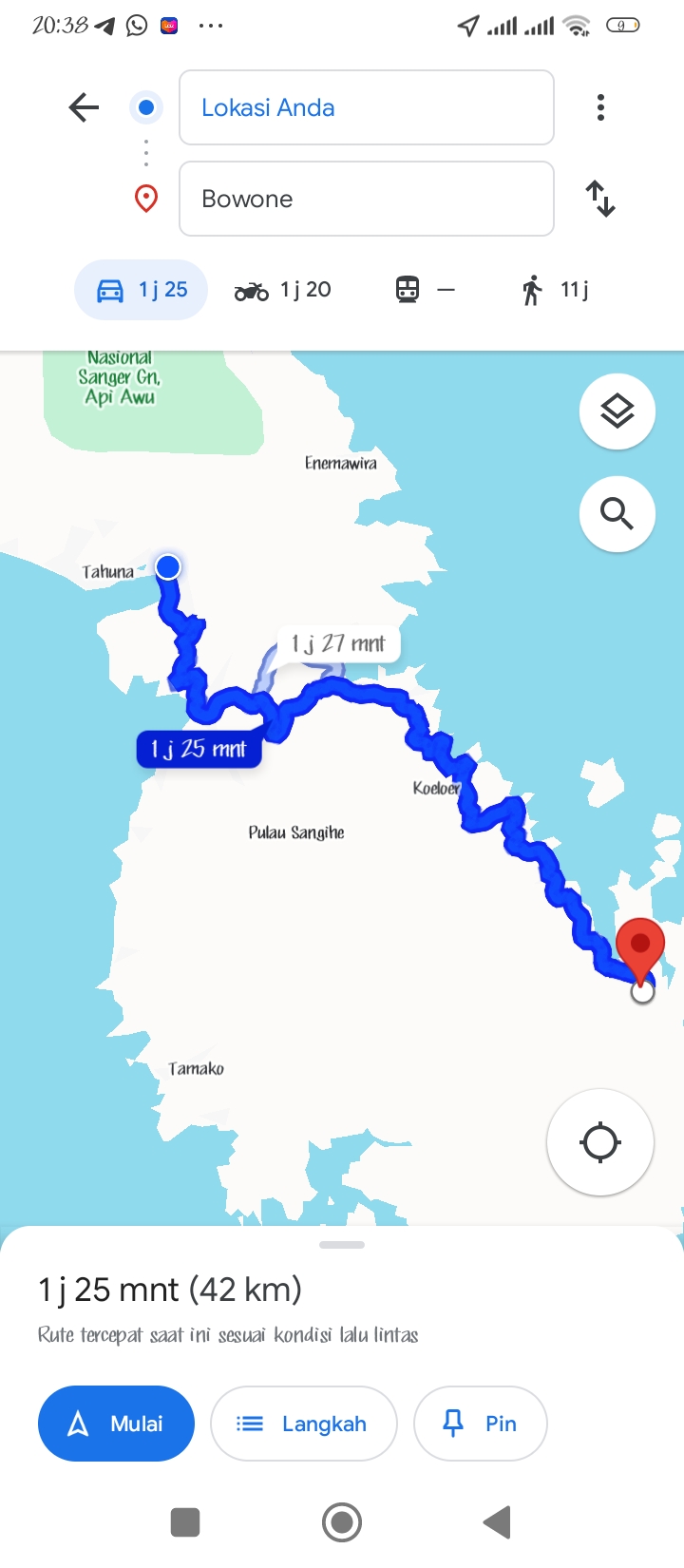Open the map layers button
Screen dimensions: 684x1568
coord(617,411)
